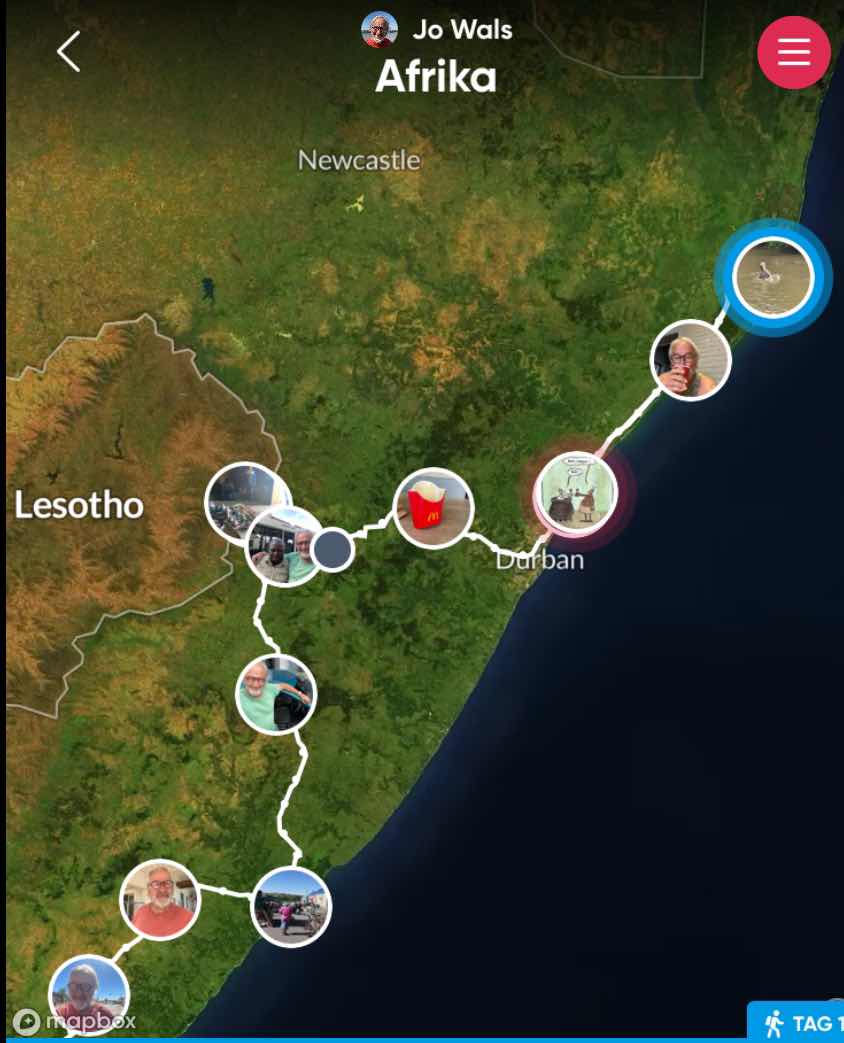This screenshot has height=1043, width=844.
Task: Open the street market photo marker
Action: (x=290, y=906)
